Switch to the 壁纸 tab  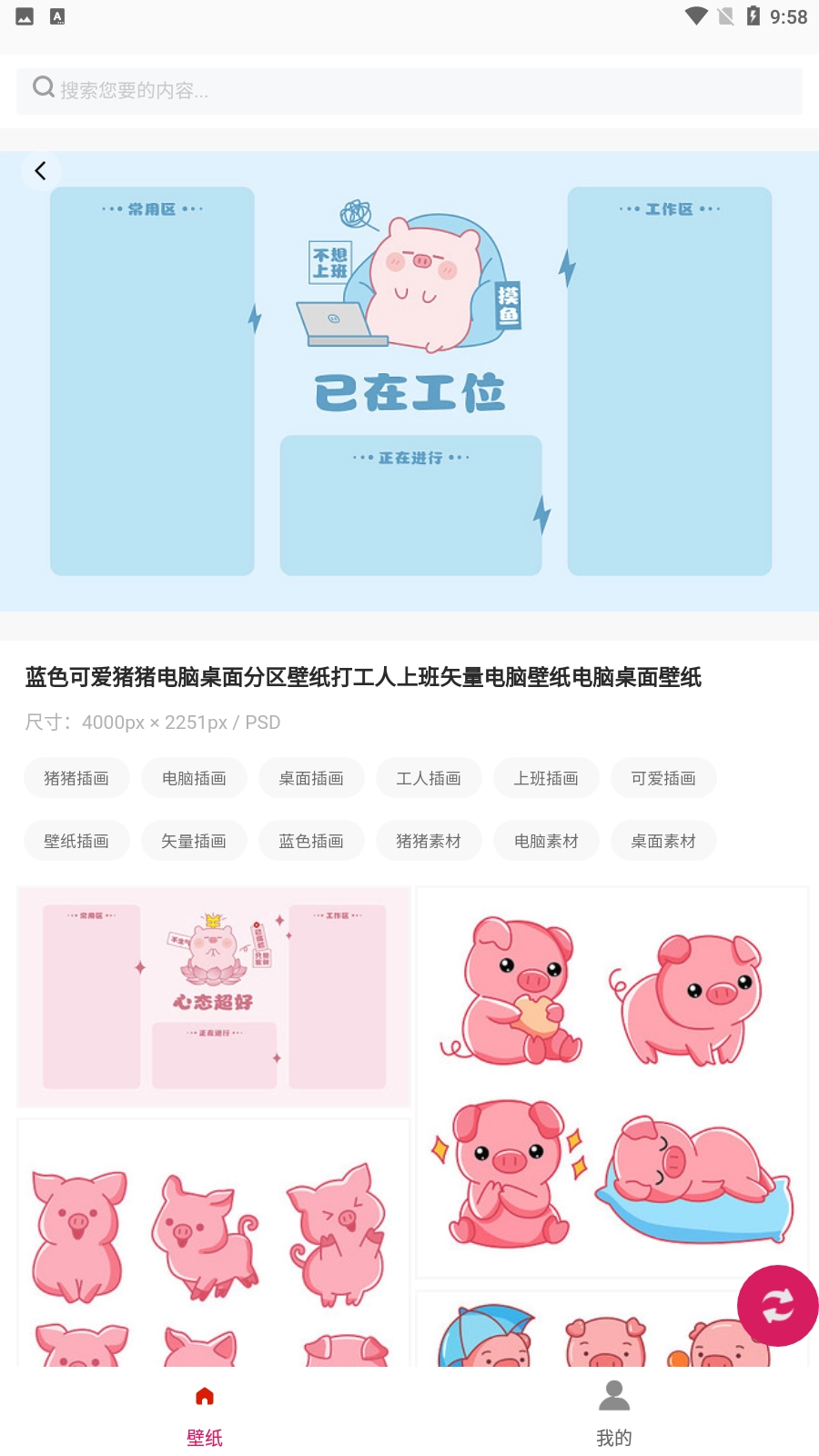(205, 1412)
